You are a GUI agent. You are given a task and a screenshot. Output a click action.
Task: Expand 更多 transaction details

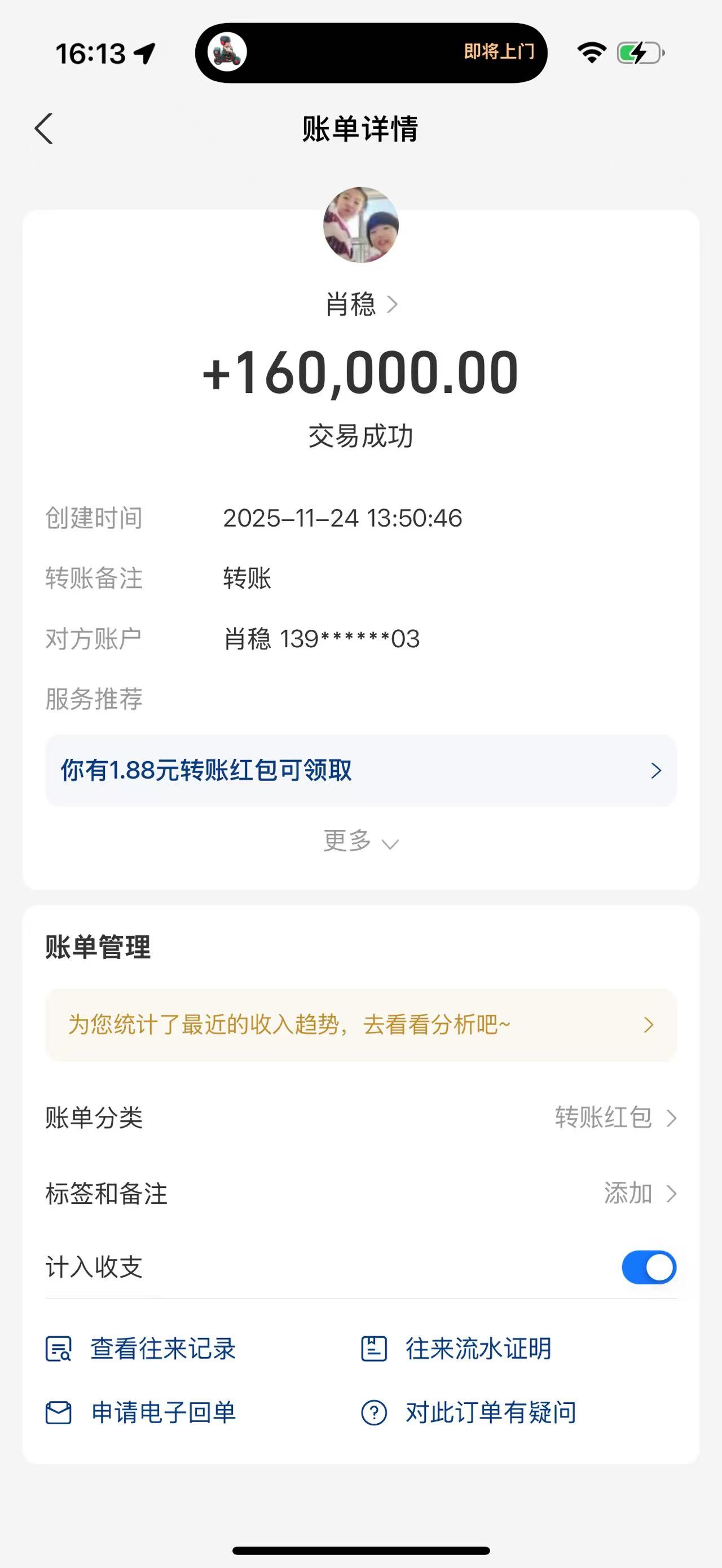coord(360,842)
